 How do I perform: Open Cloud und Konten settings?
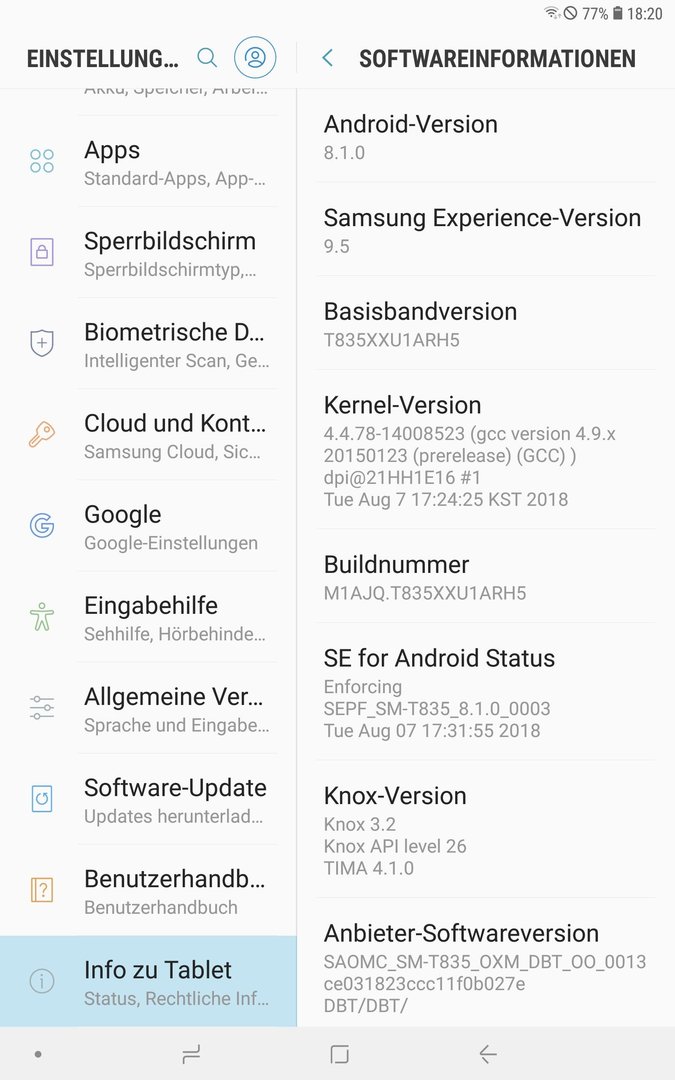(x=148, y=435)
